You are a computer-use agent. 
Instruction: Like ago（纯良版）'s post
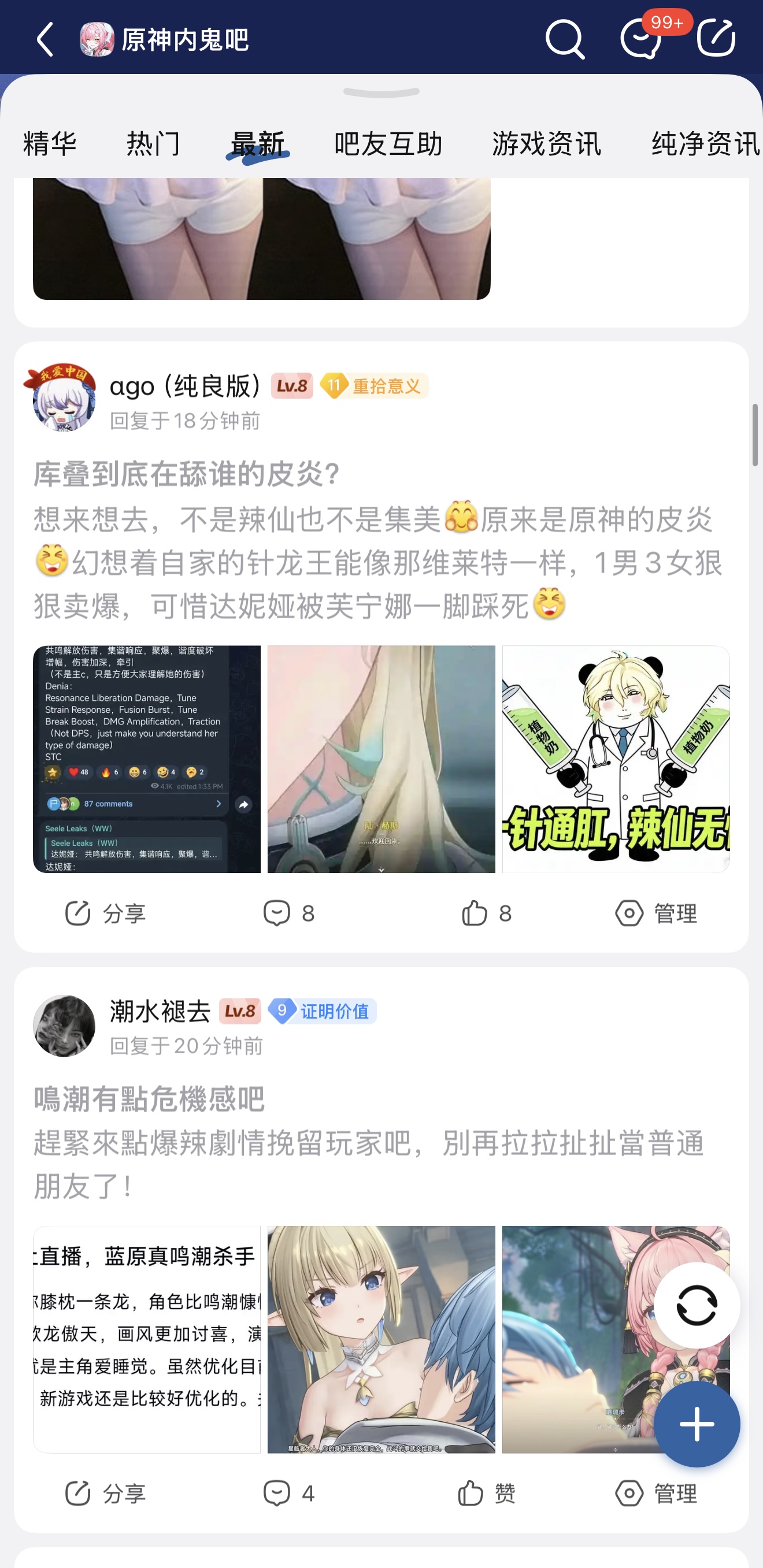click(486, 913)
